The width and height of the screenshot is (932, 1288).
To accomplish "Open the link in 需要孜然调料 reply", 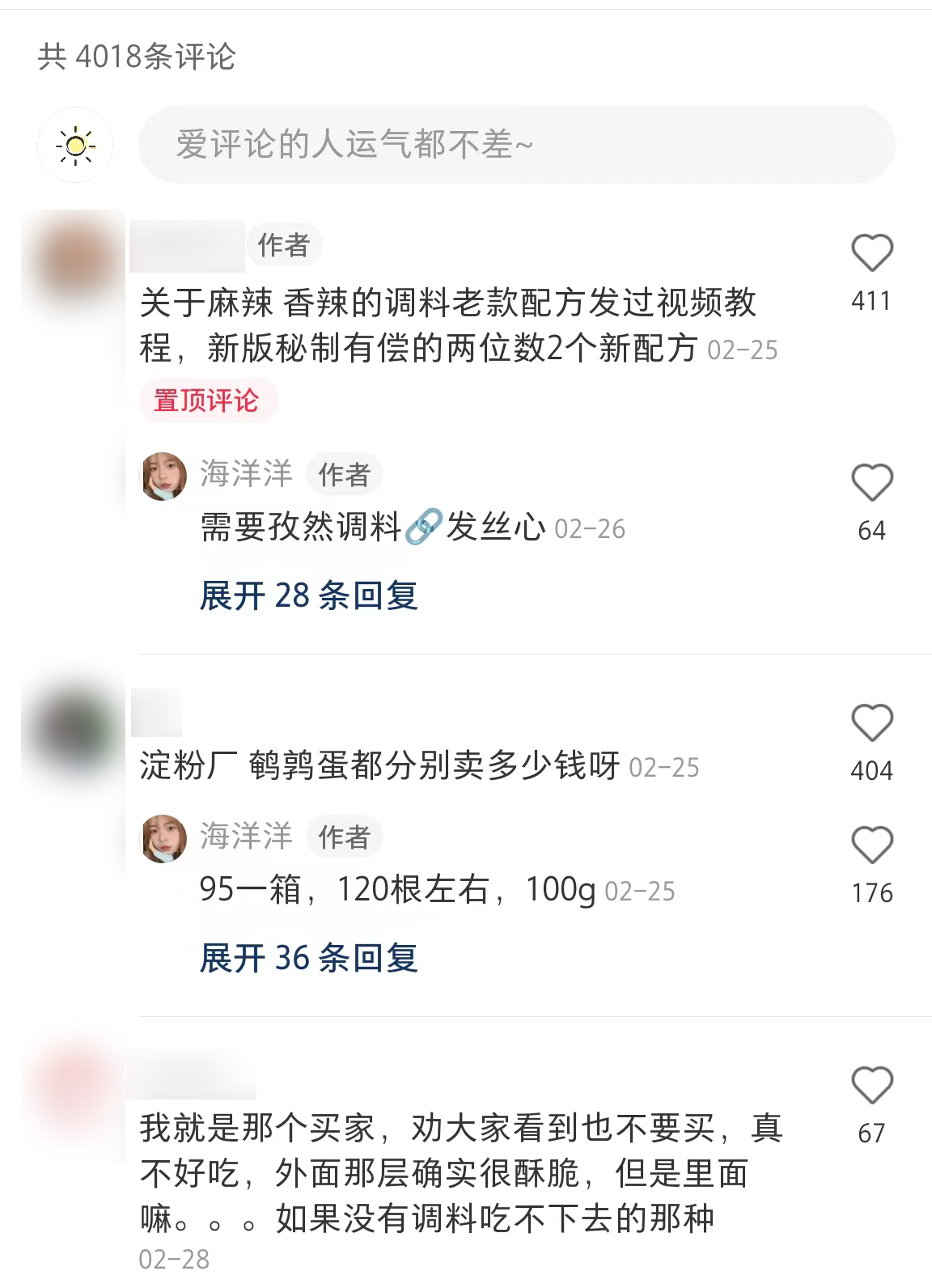I will click(x=423, y=527).
